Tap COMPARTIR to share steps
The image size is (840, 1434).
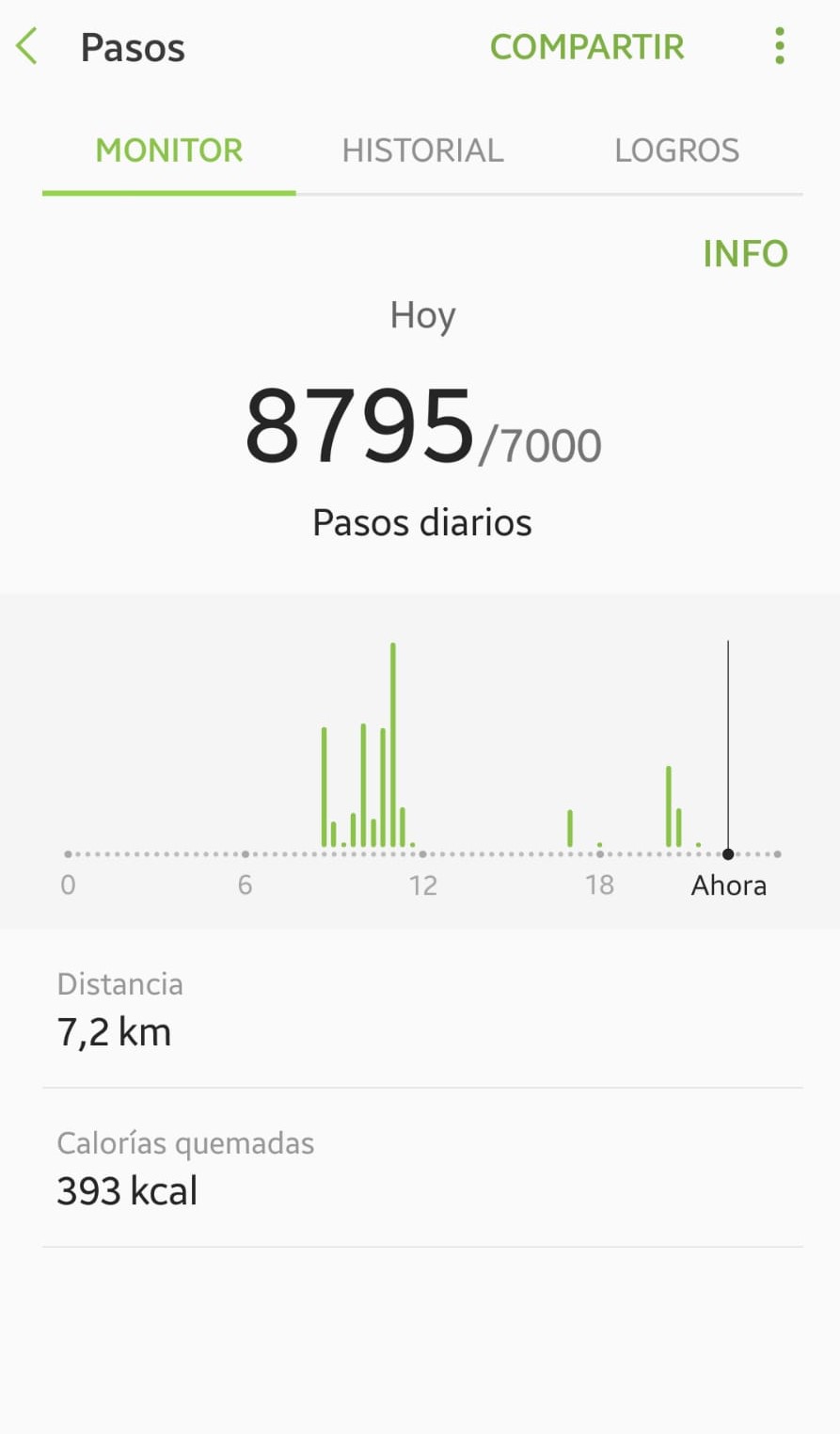(x=587, y=47)
